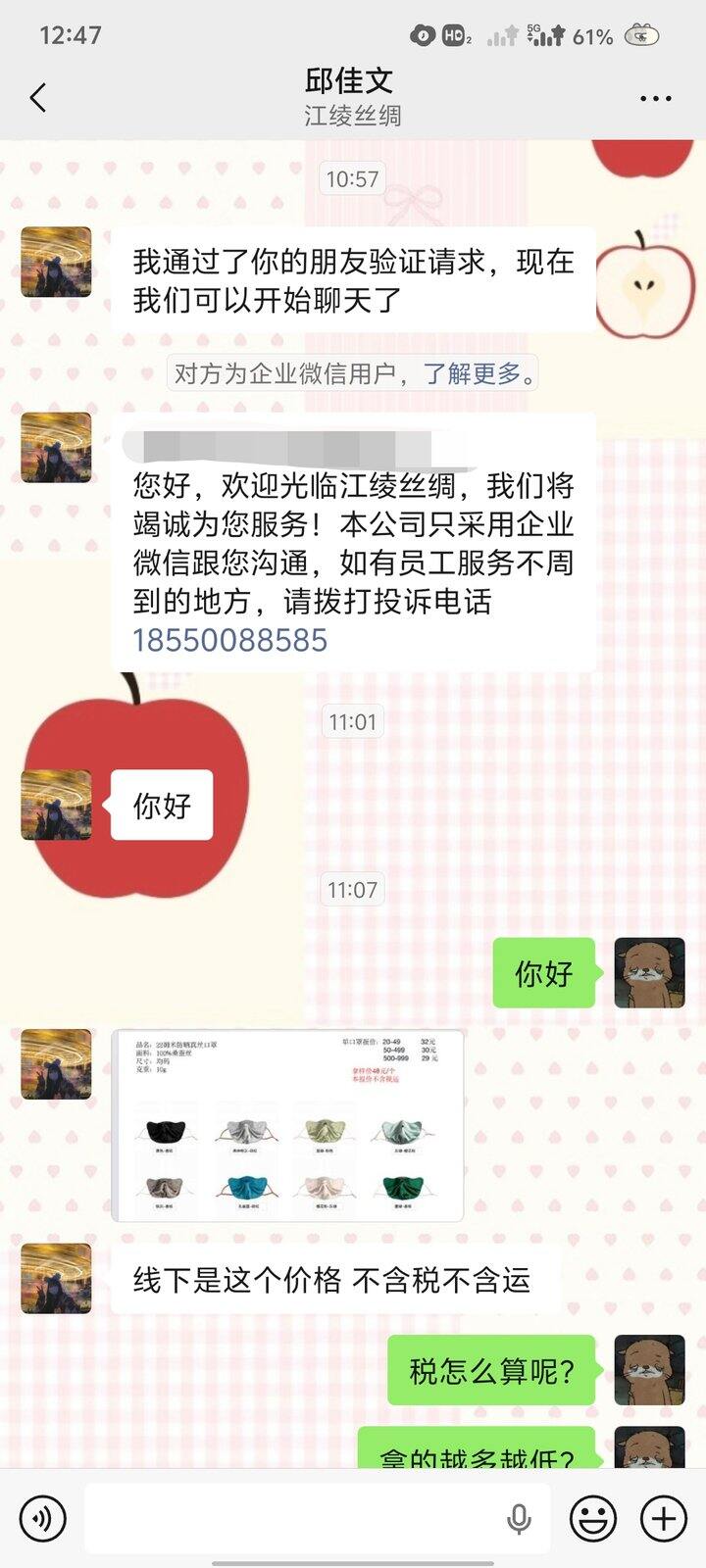View the sender's avatar next to 你好
The width and height of the screenshot is (706, 1568).
click(x=56, y=805)
